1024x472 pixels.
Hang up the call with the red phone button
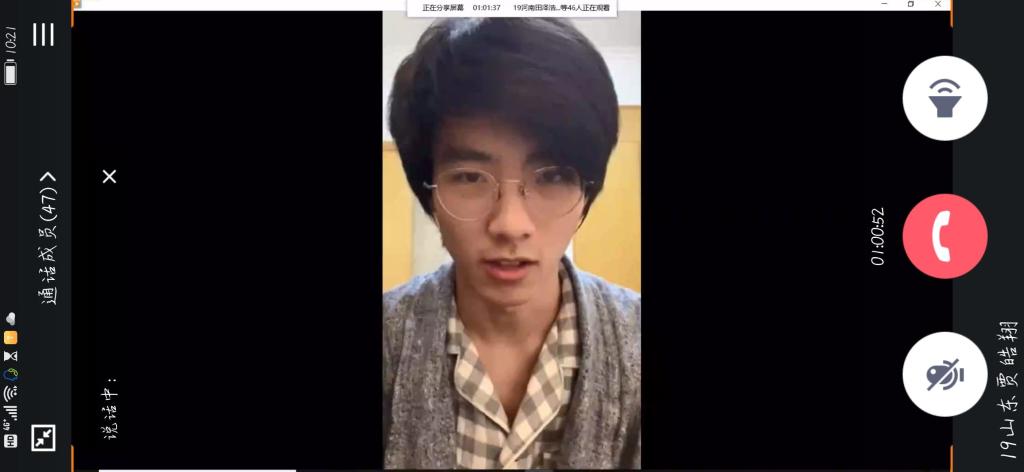click(x=944, y=237)
